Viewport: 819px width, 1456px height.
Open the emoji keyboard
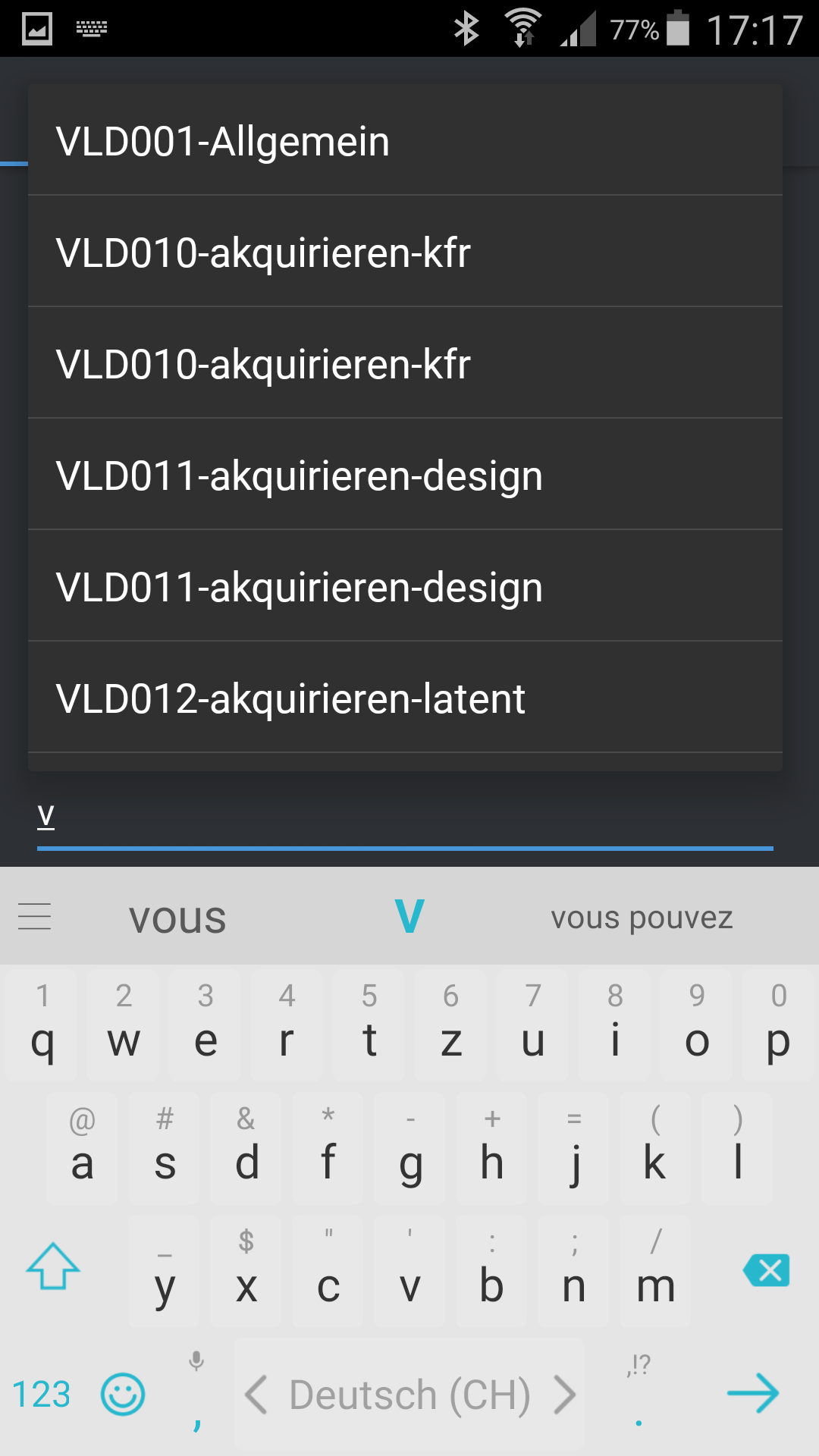123,1394
